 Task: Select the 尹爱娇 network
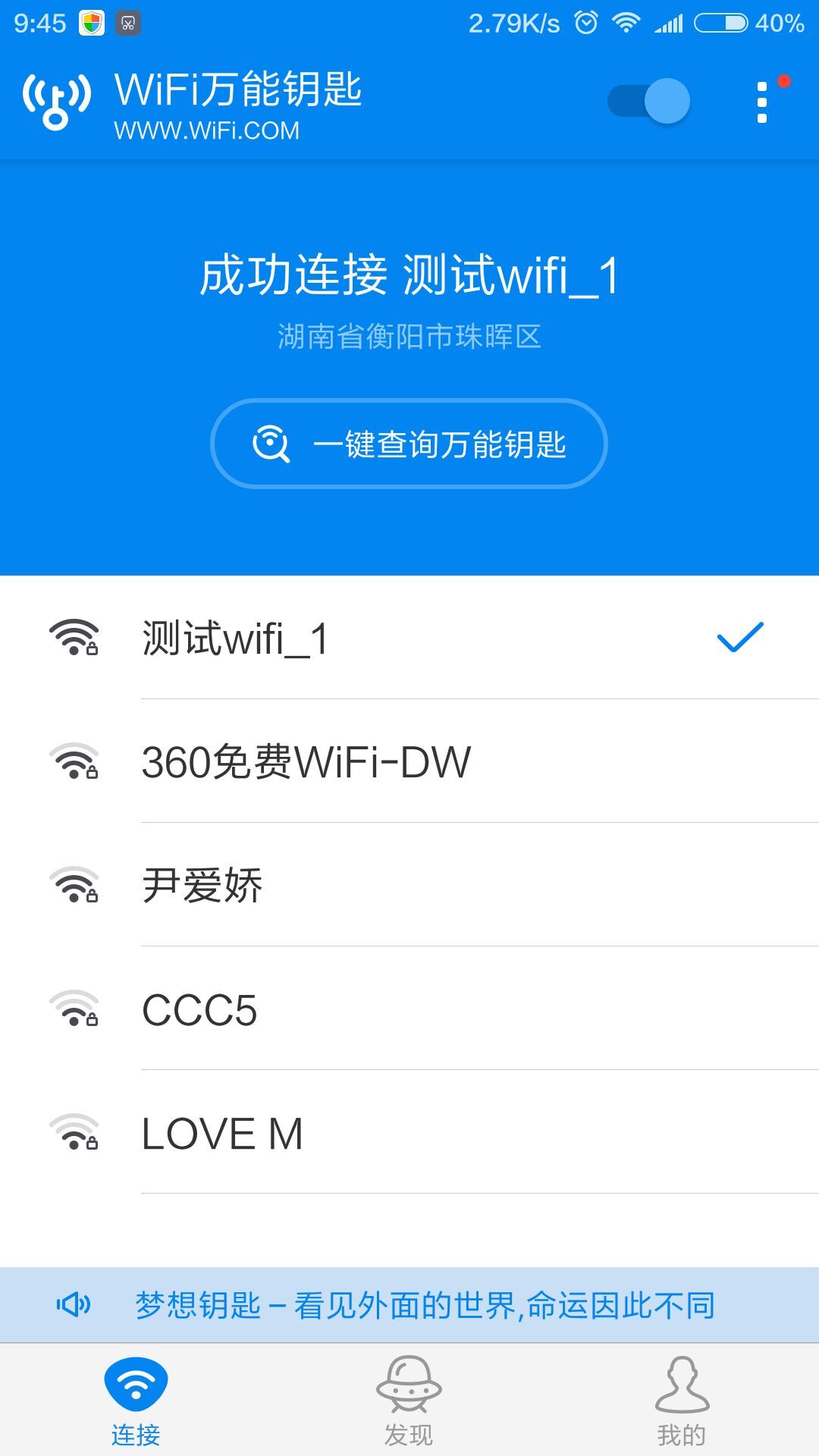point(409,885)
